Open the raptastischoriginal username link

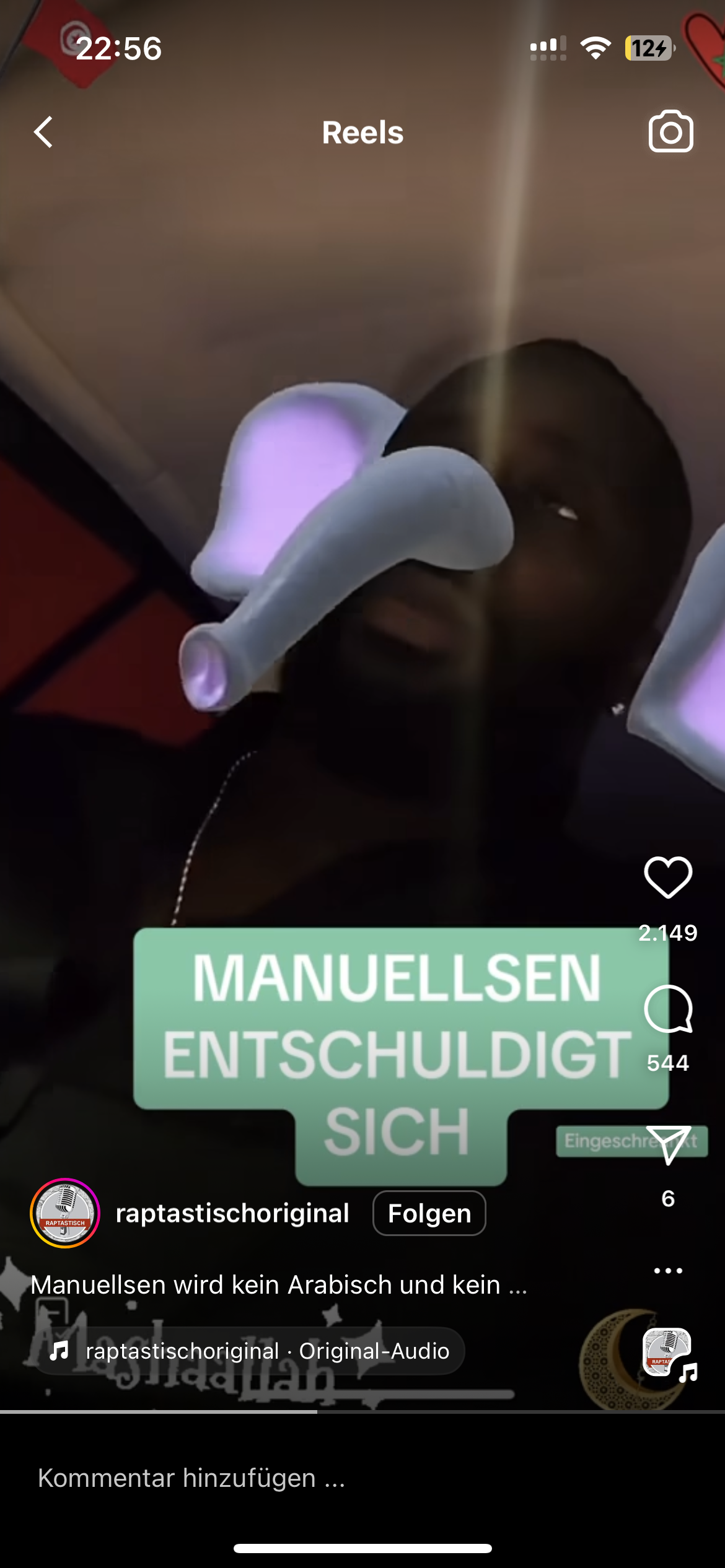[x=232, y=1213]
